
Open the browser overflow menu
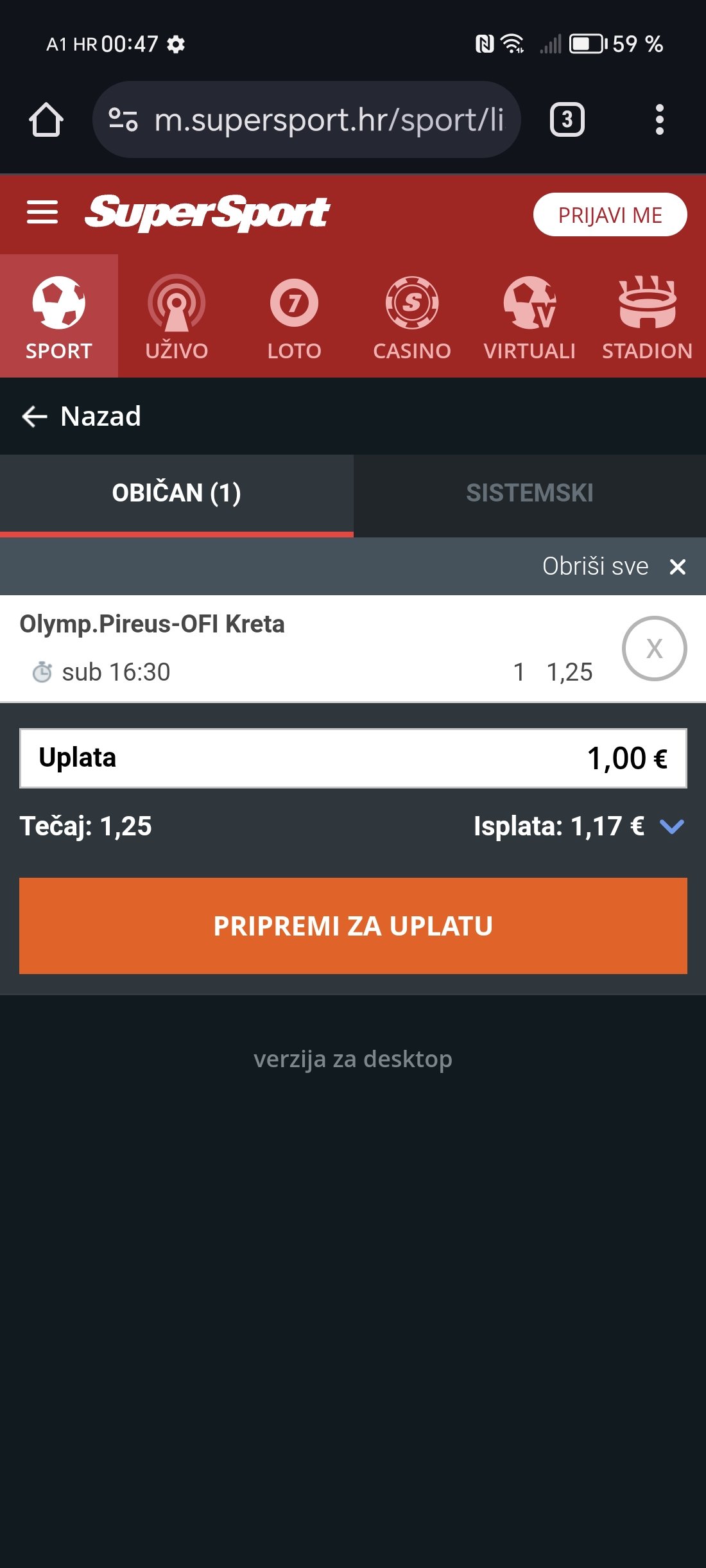659,119
